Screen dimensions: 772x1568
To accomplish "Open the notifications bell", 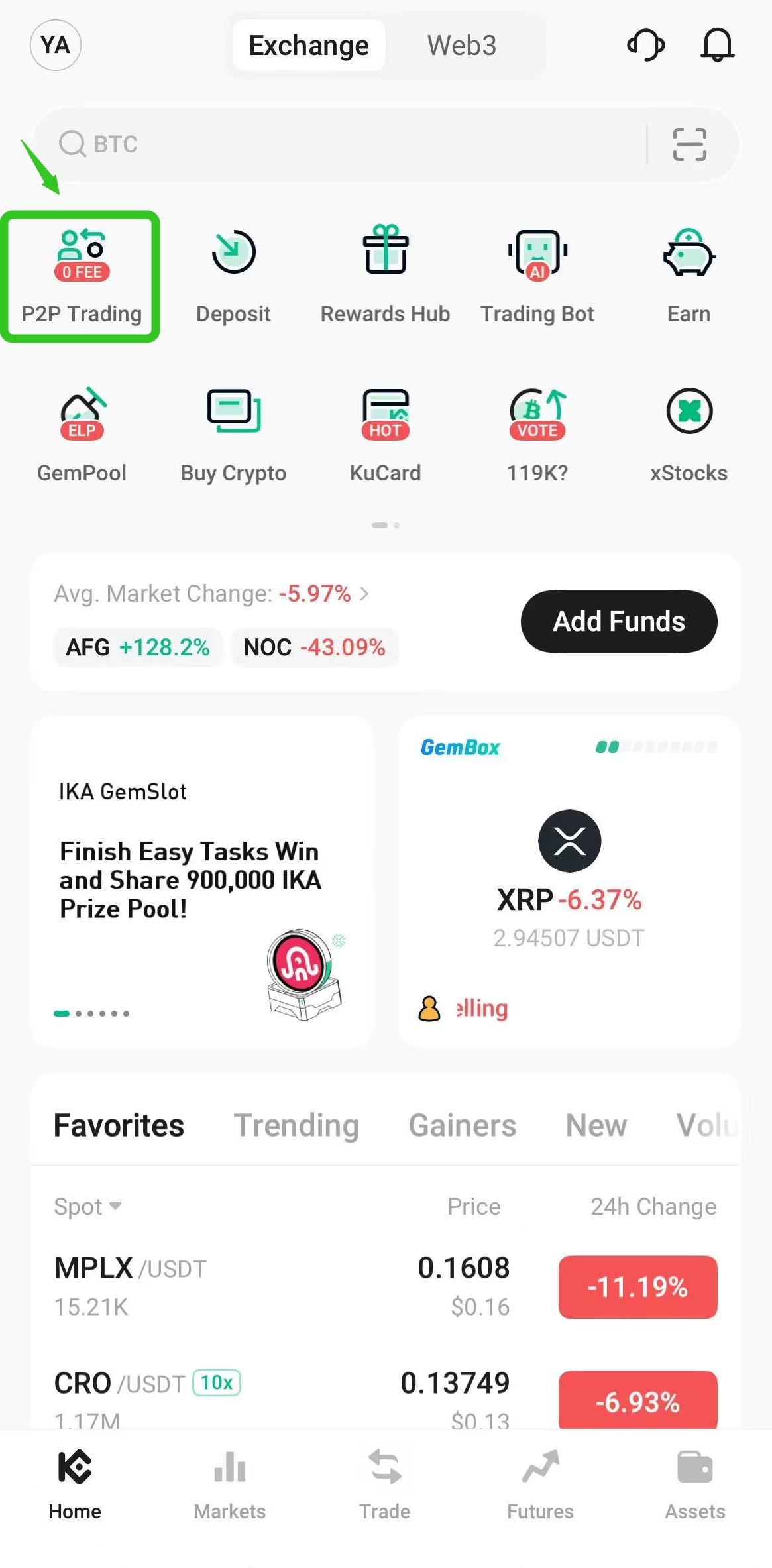I will [717, 45].
